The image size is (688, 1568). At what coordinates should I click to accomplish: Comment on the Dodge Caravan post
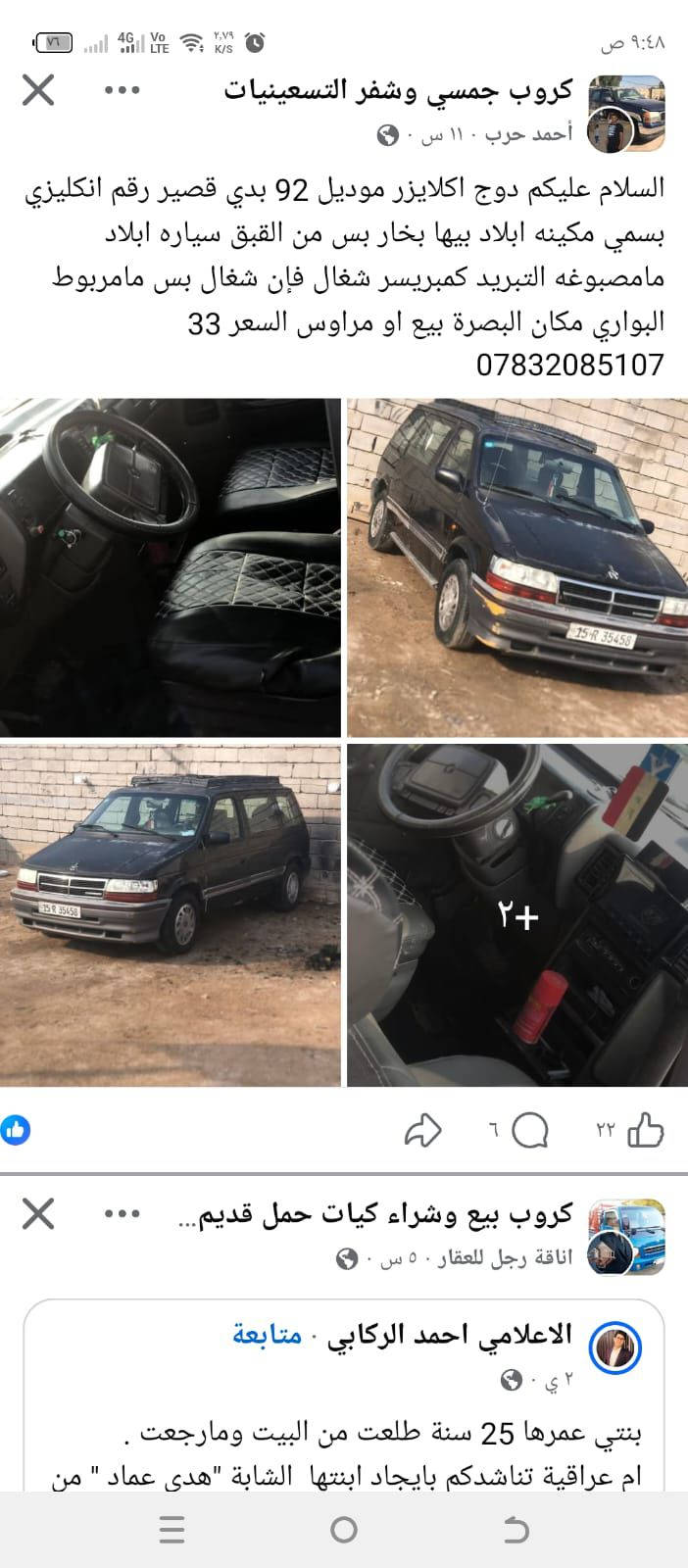(530, 1131)
